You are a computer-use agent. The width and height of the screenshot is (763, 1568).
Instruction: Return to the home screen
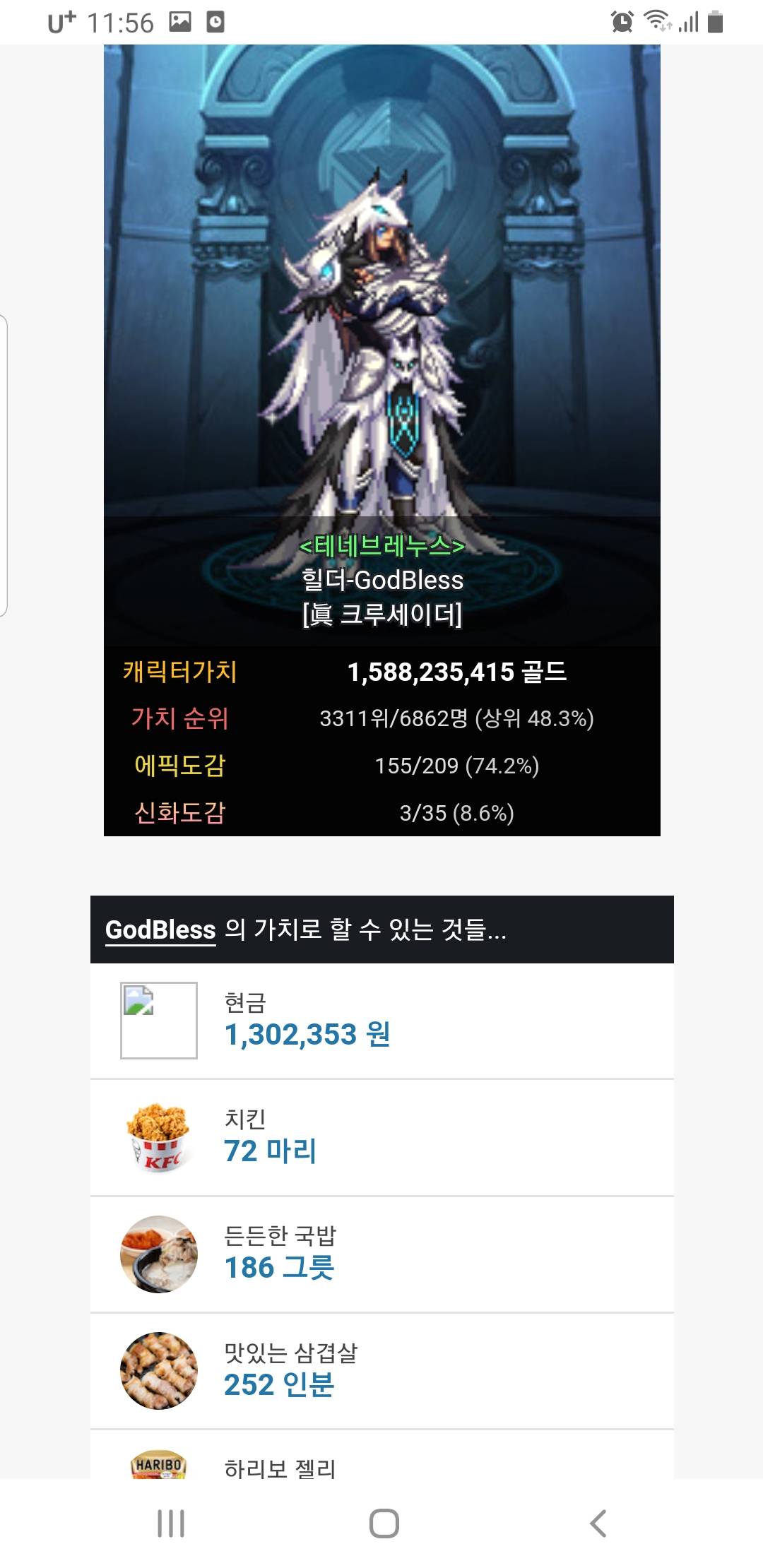[x=384, y=1524]
